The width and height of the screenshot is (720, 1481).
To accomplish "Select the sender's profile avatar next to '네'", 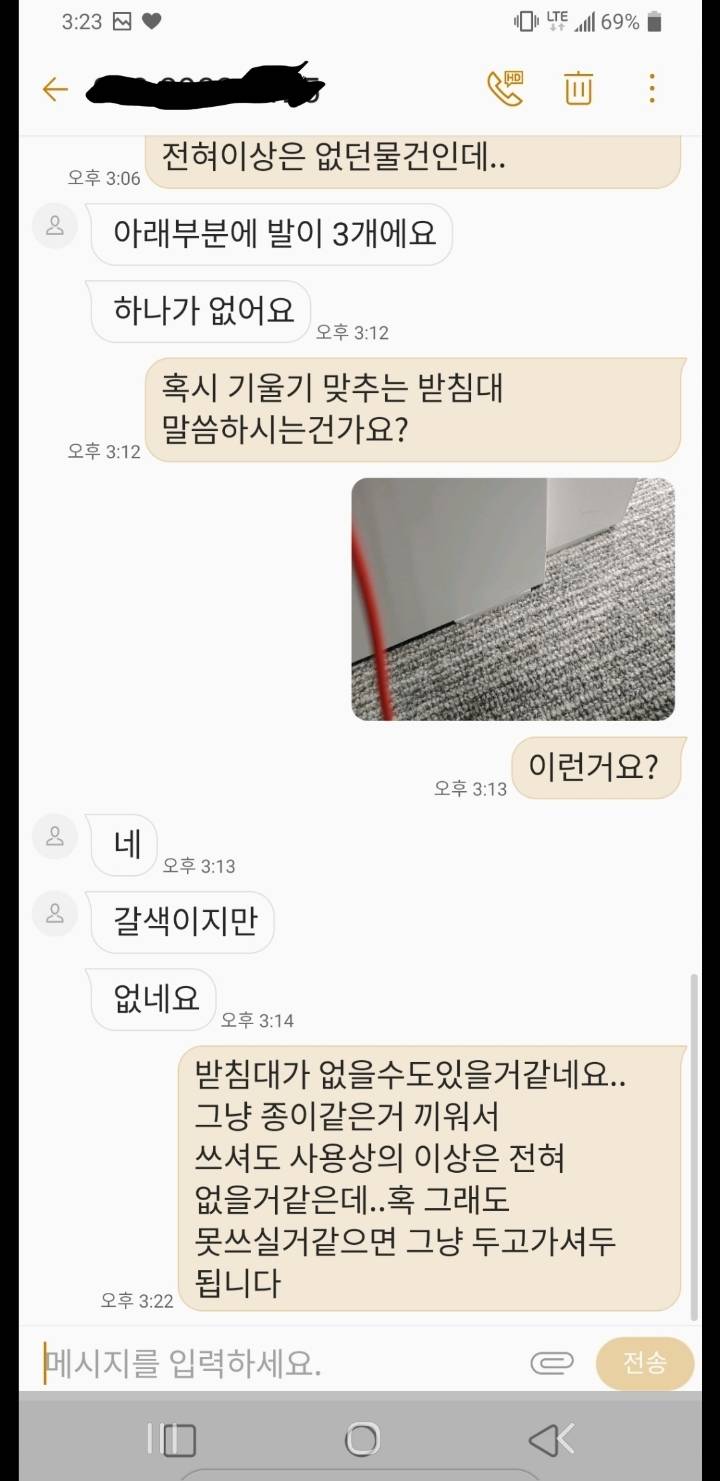I will (x=54, y=836).
